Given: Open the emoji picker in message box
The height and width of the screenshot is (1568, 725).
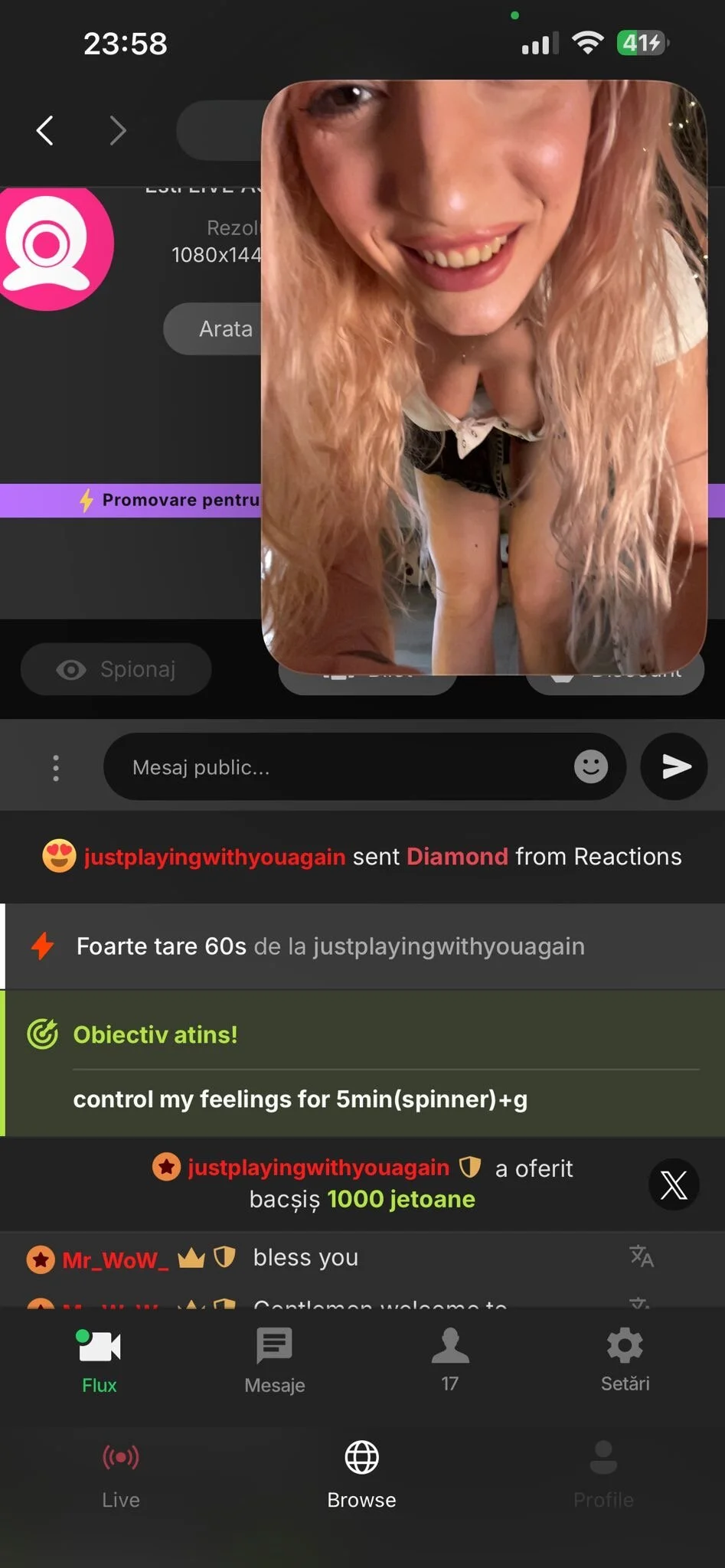Looking at the screenshot, I should [x=590, y=766].
